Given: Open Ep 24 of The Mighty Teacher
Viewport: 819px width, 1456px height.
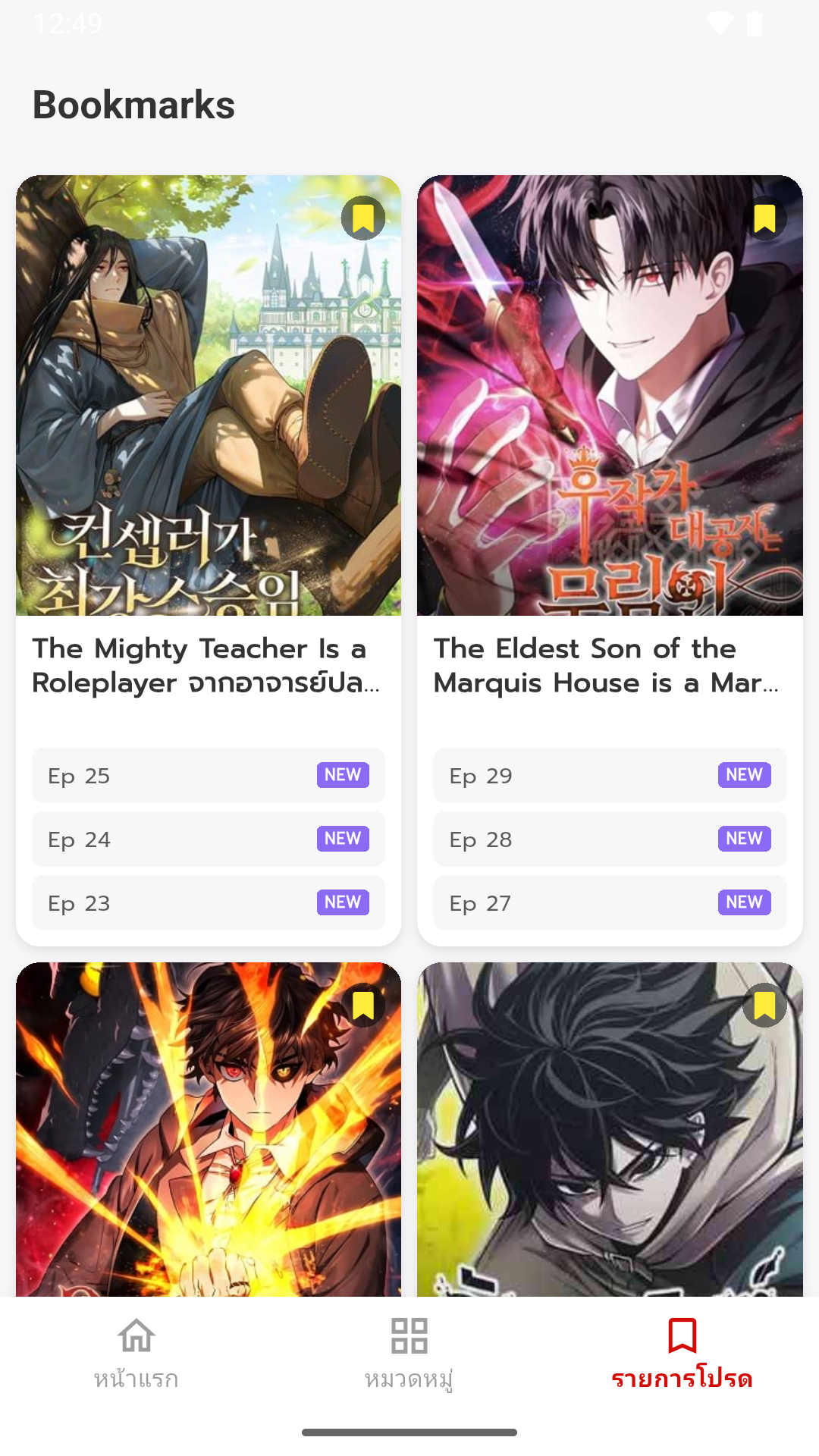Looking at the screenshot, I should tap(209, 839).
